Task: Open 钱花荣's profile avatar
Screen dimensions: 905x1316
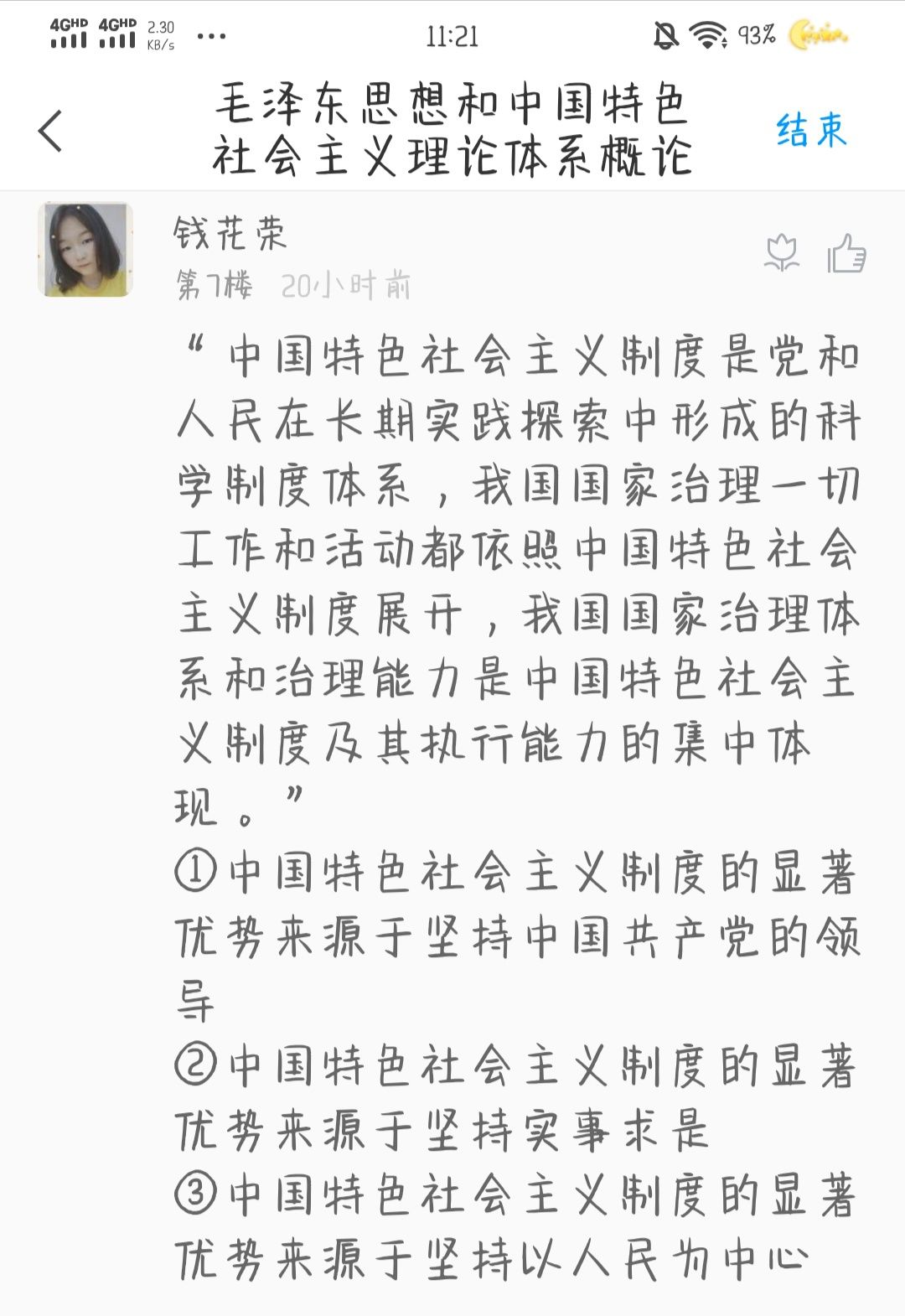Action: (x=85, y=250)
